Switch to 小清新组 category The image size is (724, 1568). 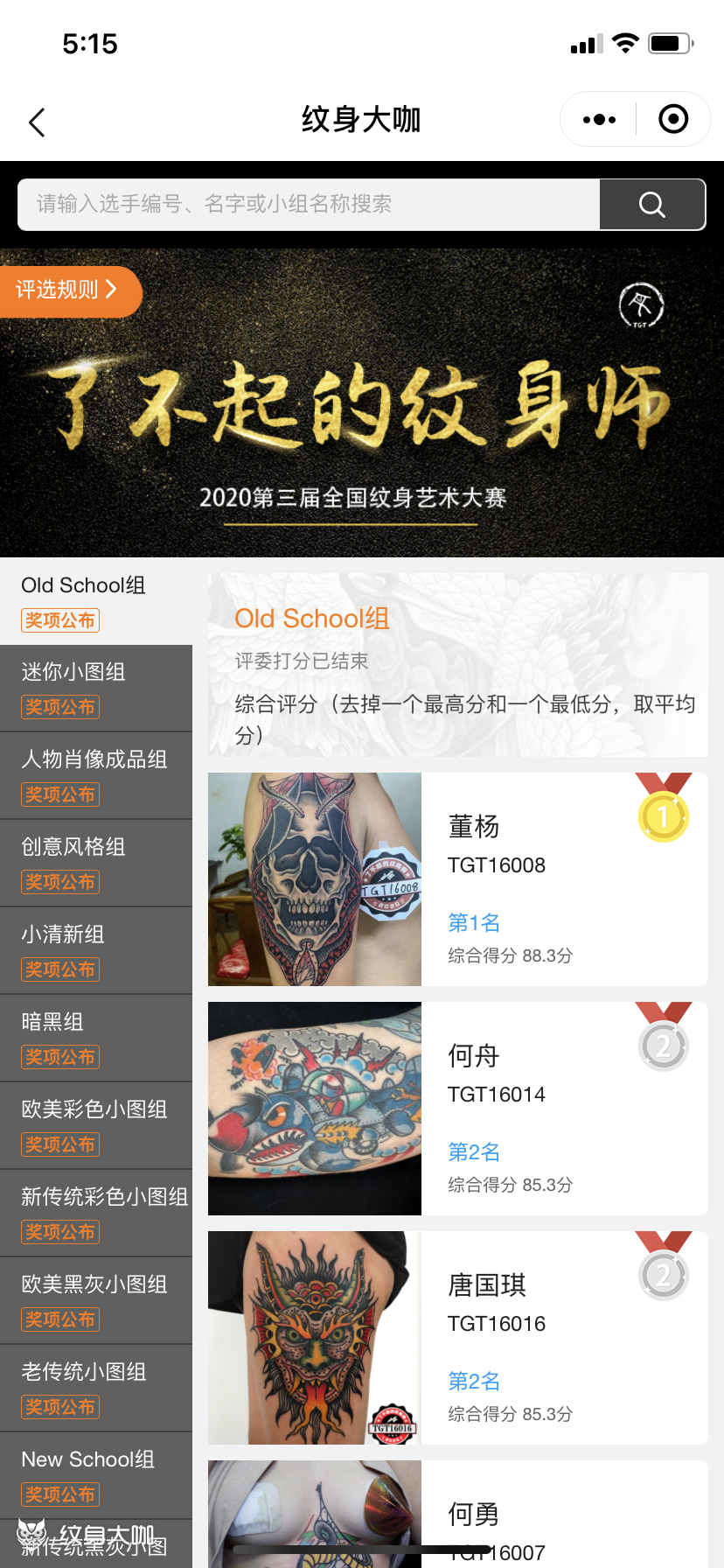point(96,950)
